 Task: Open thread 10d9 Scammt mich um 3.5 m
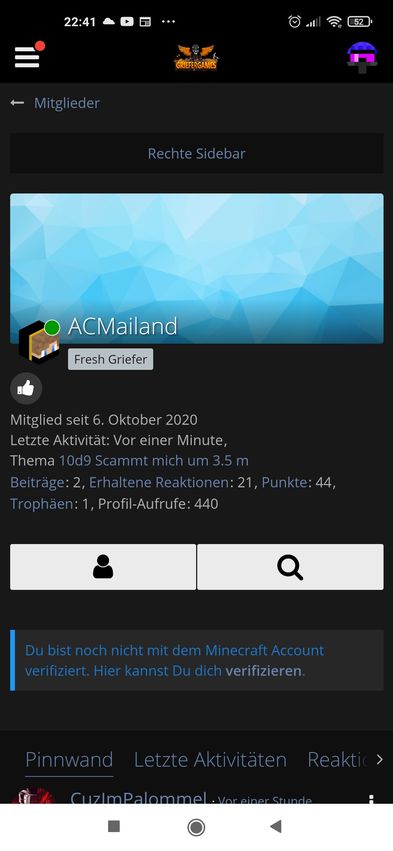point(154,461)
